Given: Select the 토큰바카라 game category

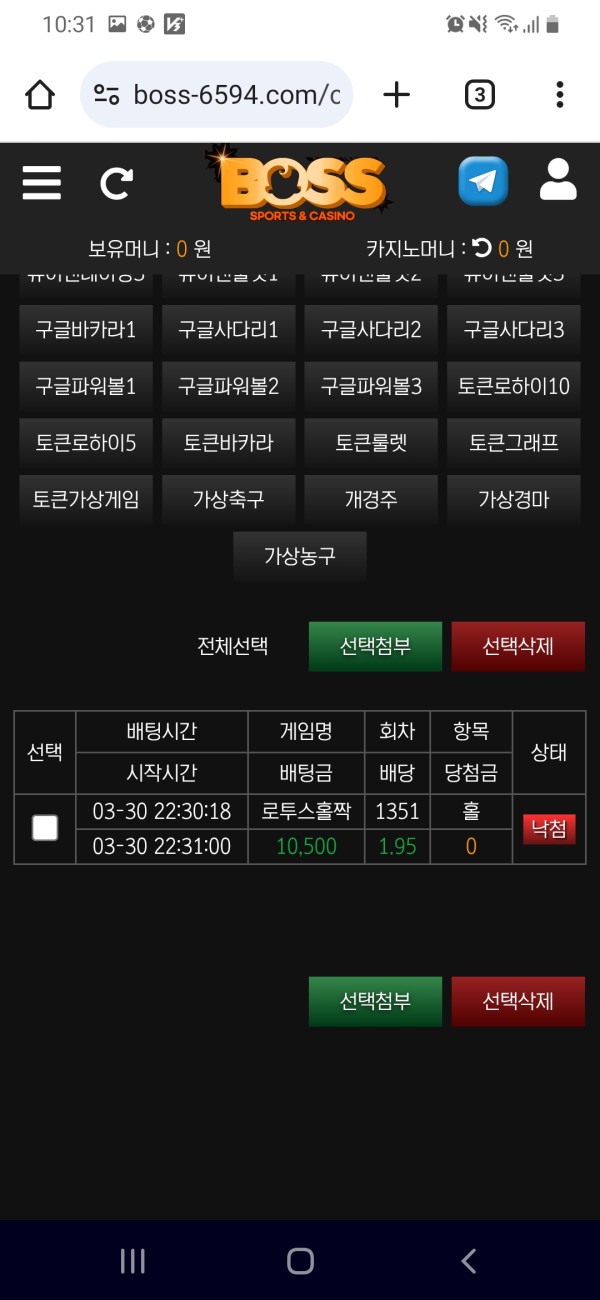Looking at the screenshot, I should tap(228, 442).
